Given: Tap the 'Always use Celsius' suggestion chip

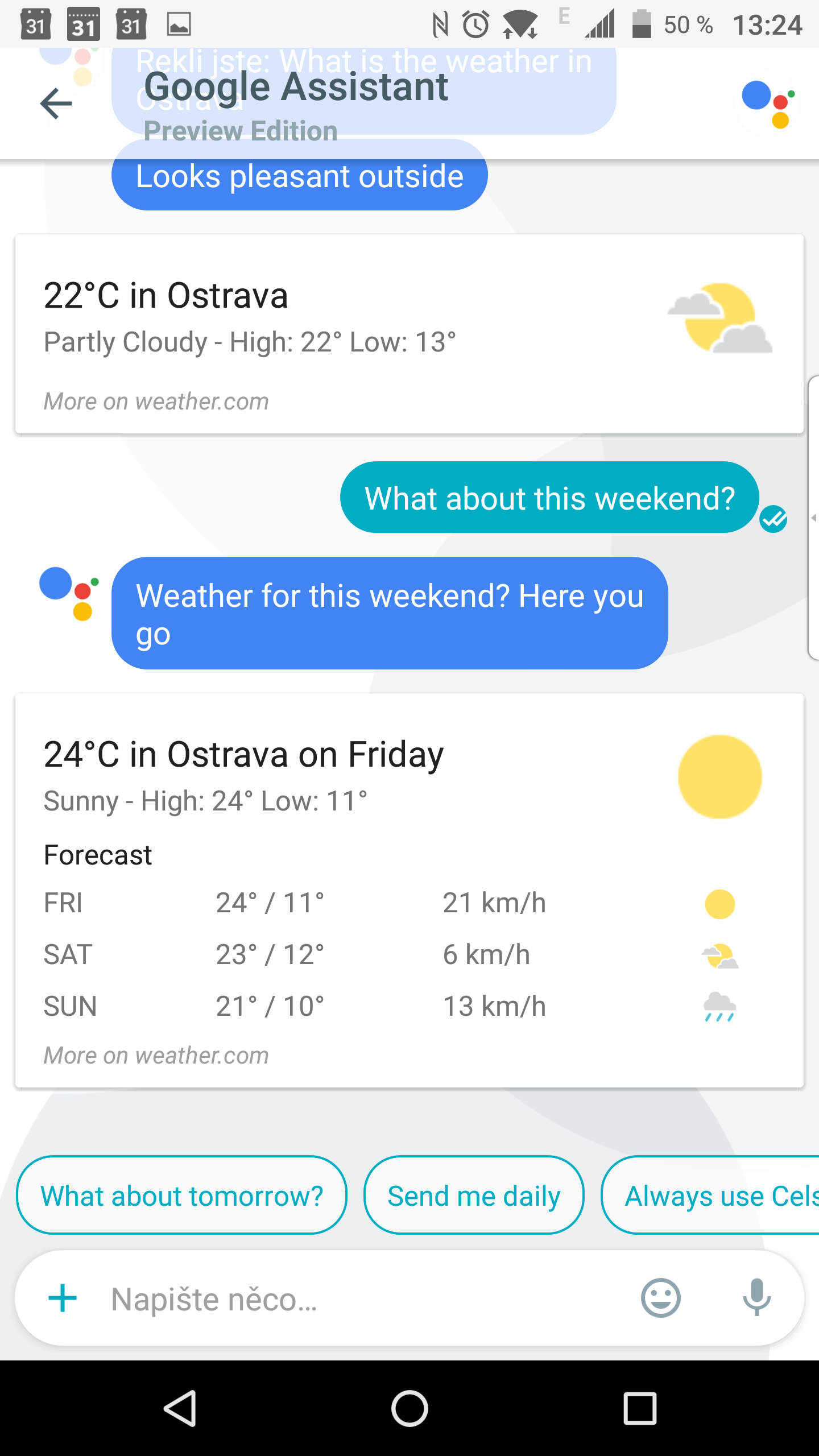Looking at the screenshot, I should pyautogui.click(x=710, y=1196).
